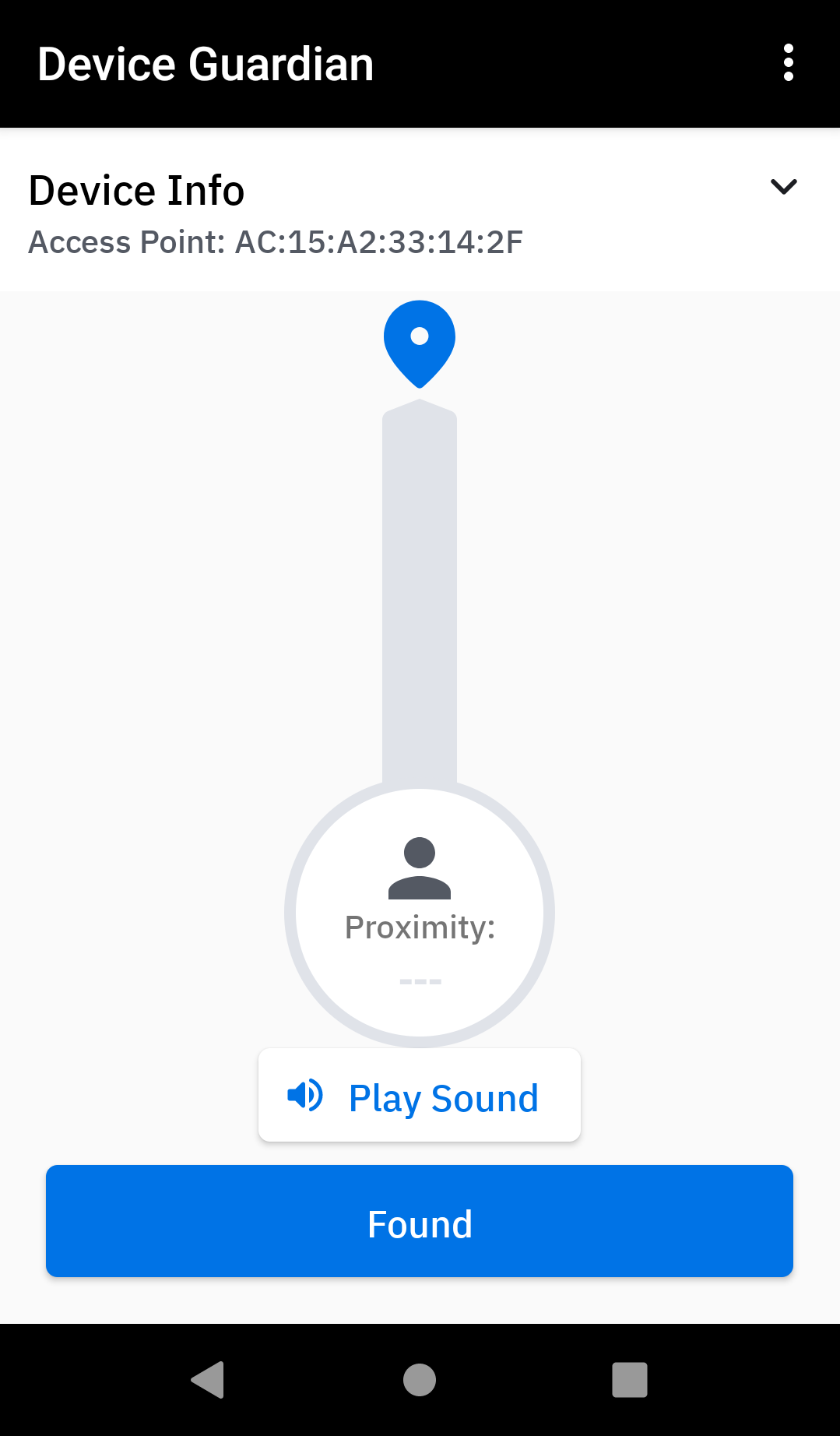Mark the device as Found
The image size is (840, 1436).
[x=419, y=1221]
